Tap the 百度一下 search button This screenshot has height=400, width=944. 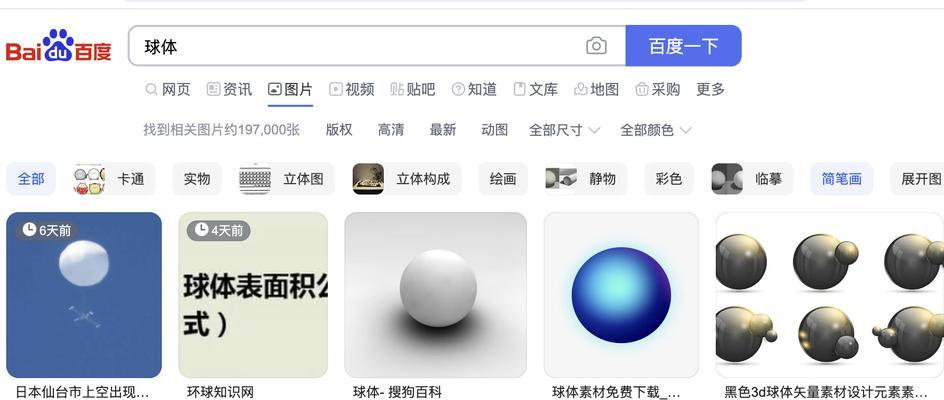point(683,46)
